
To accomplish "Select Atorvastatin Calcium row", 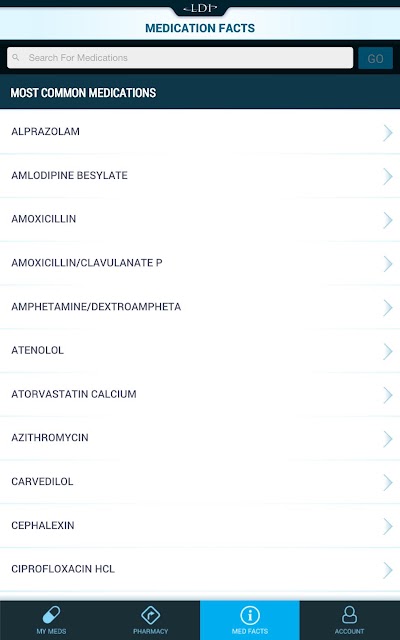I will [200, 394].
